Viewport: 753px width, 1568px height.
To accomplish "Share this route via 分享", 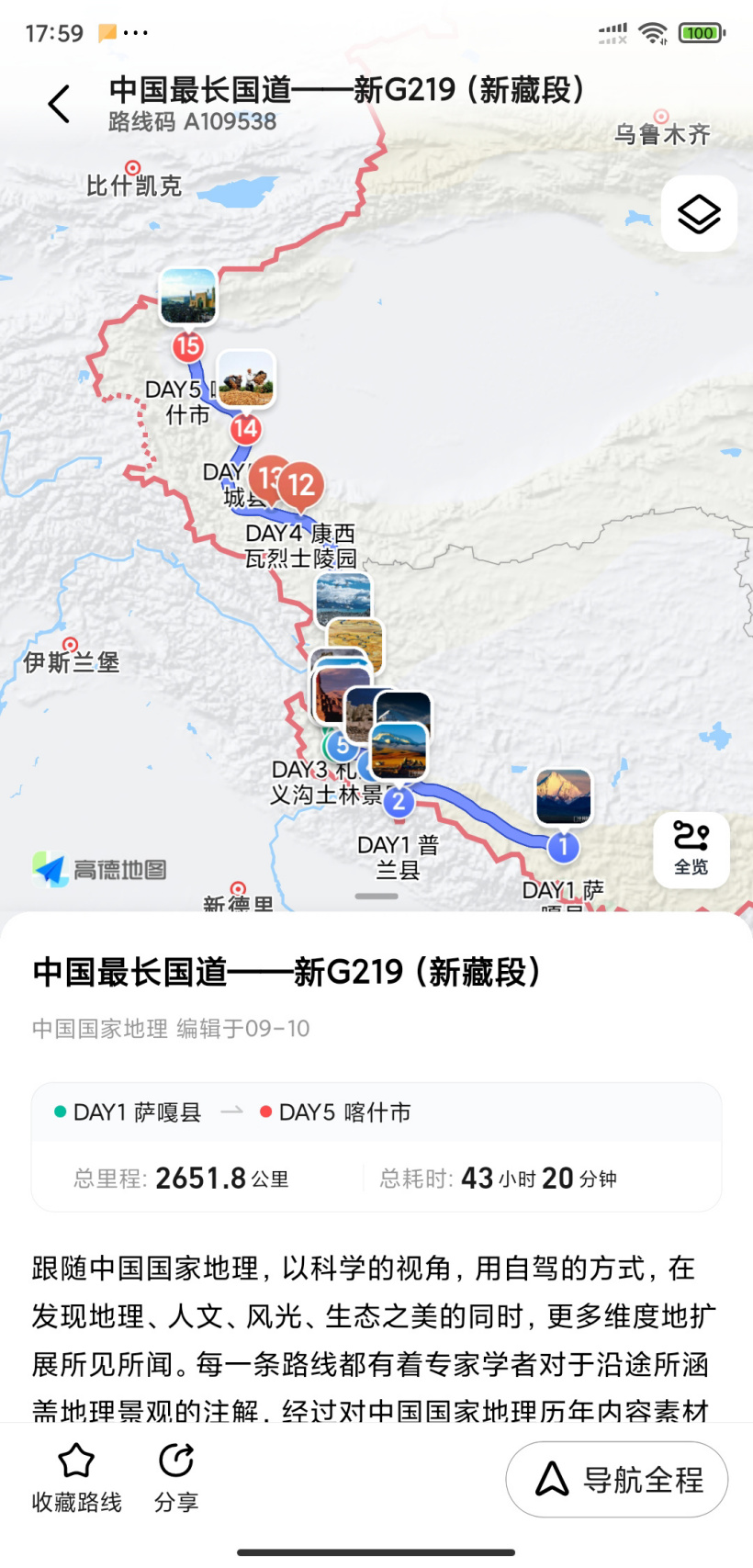I will pyautogui.click(x=175, y=1476).
